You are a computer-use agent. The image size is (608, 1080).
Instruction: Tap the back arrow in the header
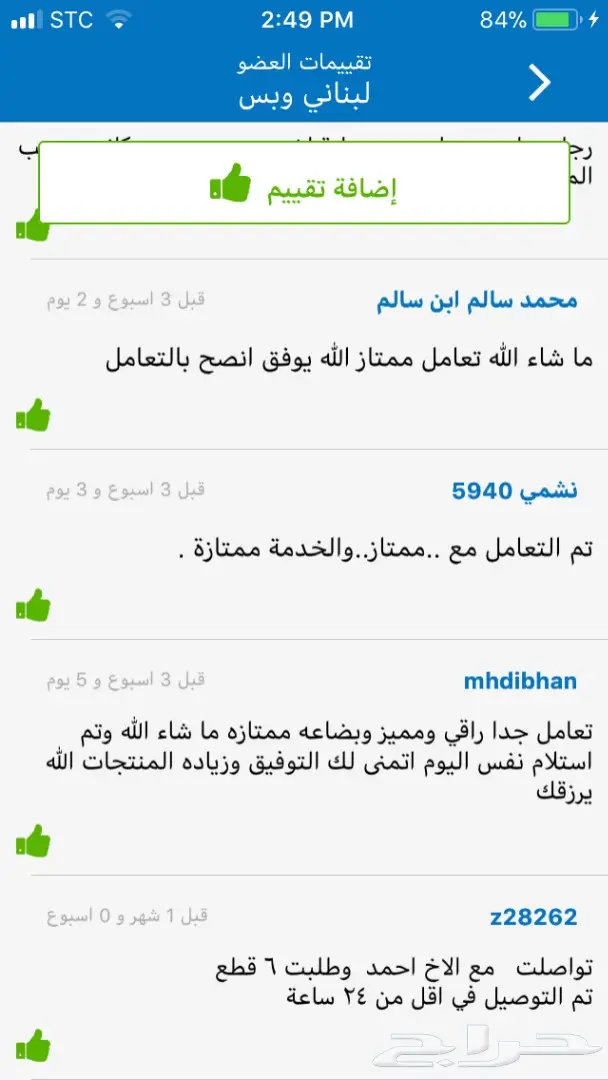pos(540,83)
